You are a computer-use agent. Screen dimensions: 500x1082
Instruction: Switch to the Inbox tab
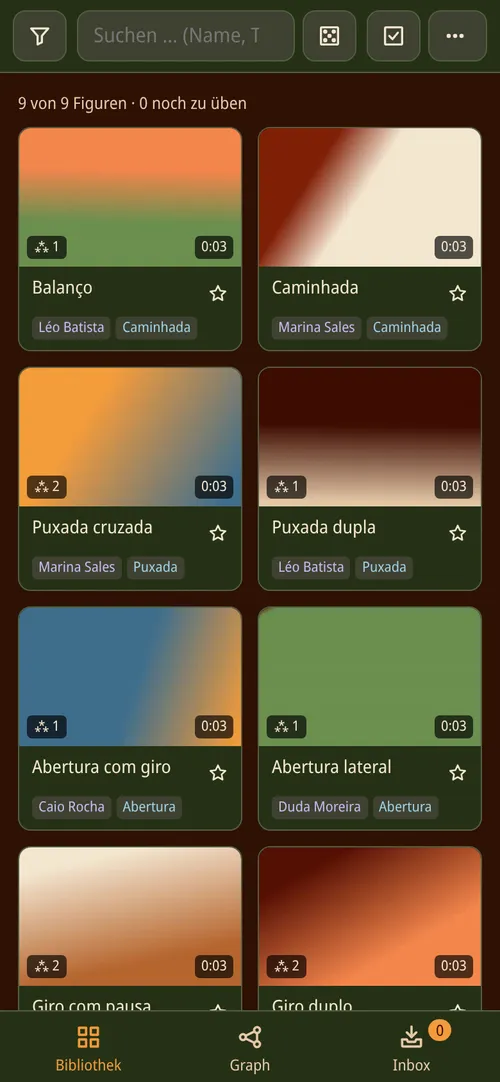click(412, 1047)
